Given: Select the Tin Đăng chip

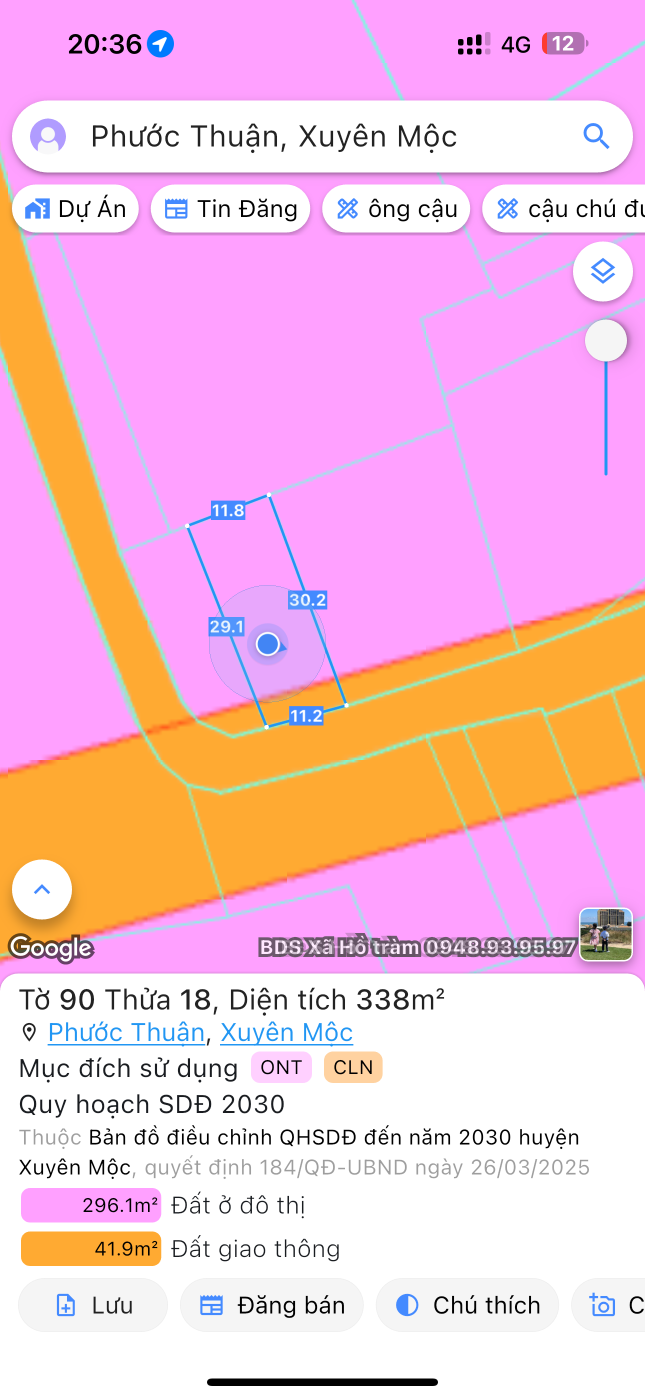Looking at the screenshot, I should click(x=231, y=209).
